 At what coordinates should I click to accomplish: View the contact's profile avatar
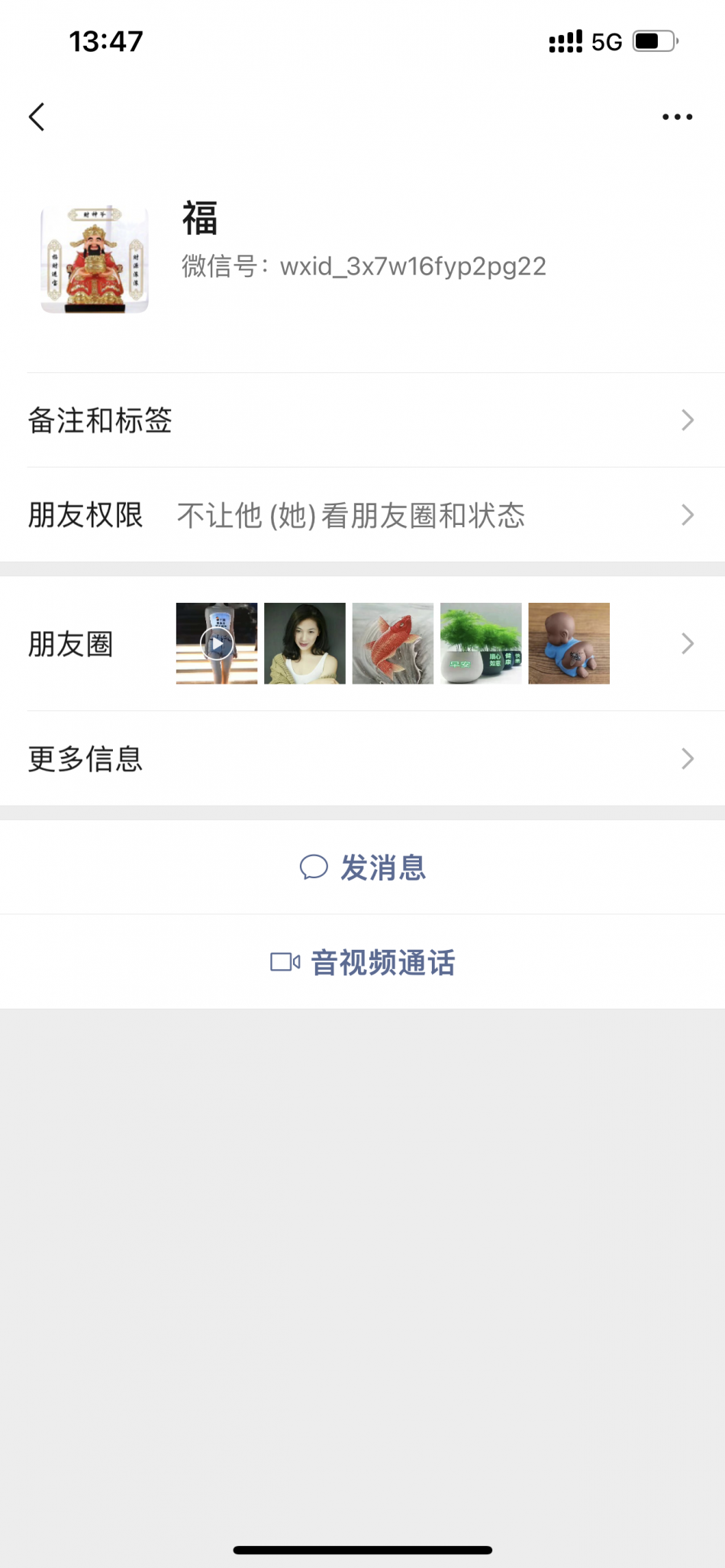click(95, 259)
